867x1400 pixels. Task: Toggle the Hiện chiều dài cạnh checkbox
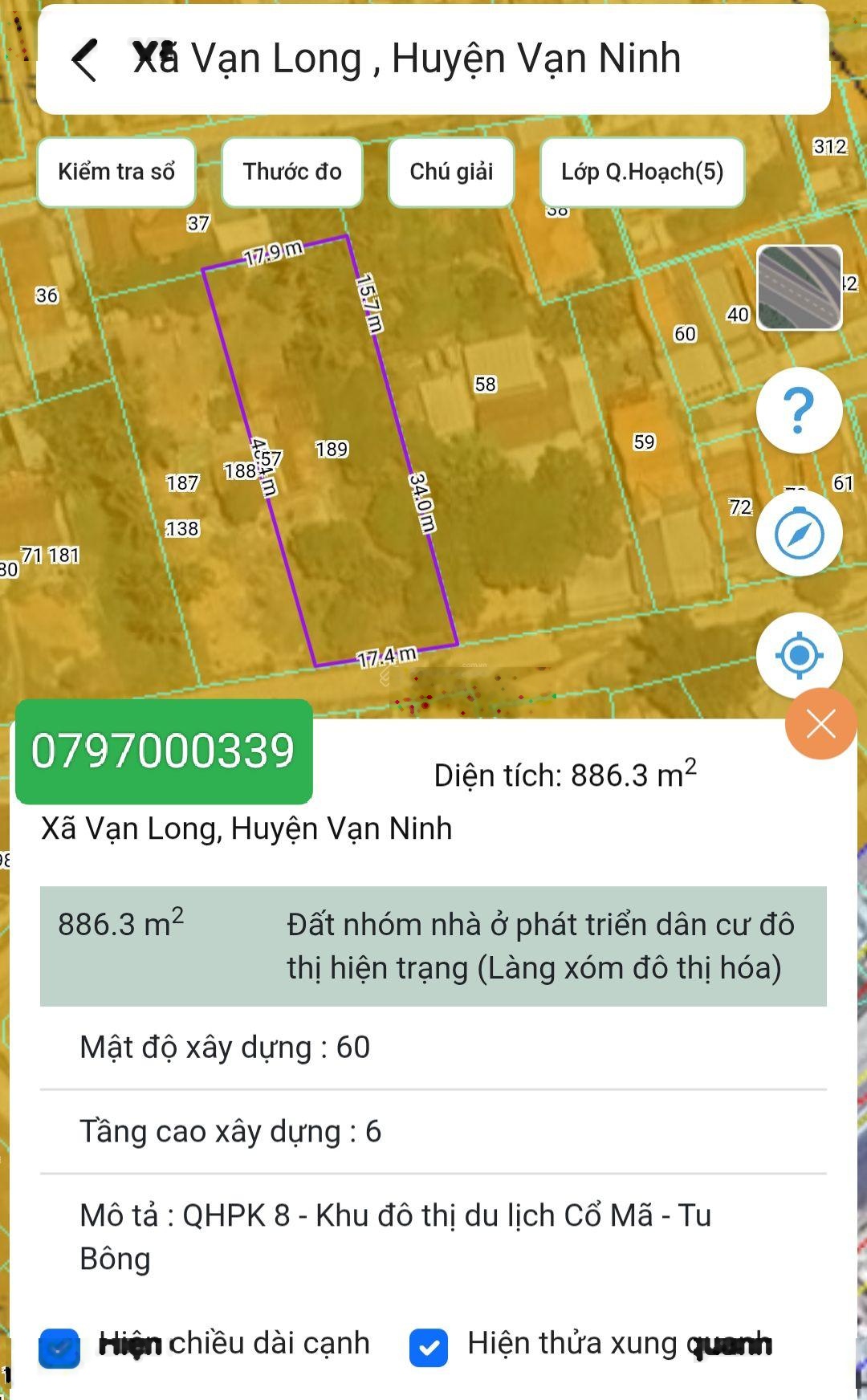point(59,1348)
